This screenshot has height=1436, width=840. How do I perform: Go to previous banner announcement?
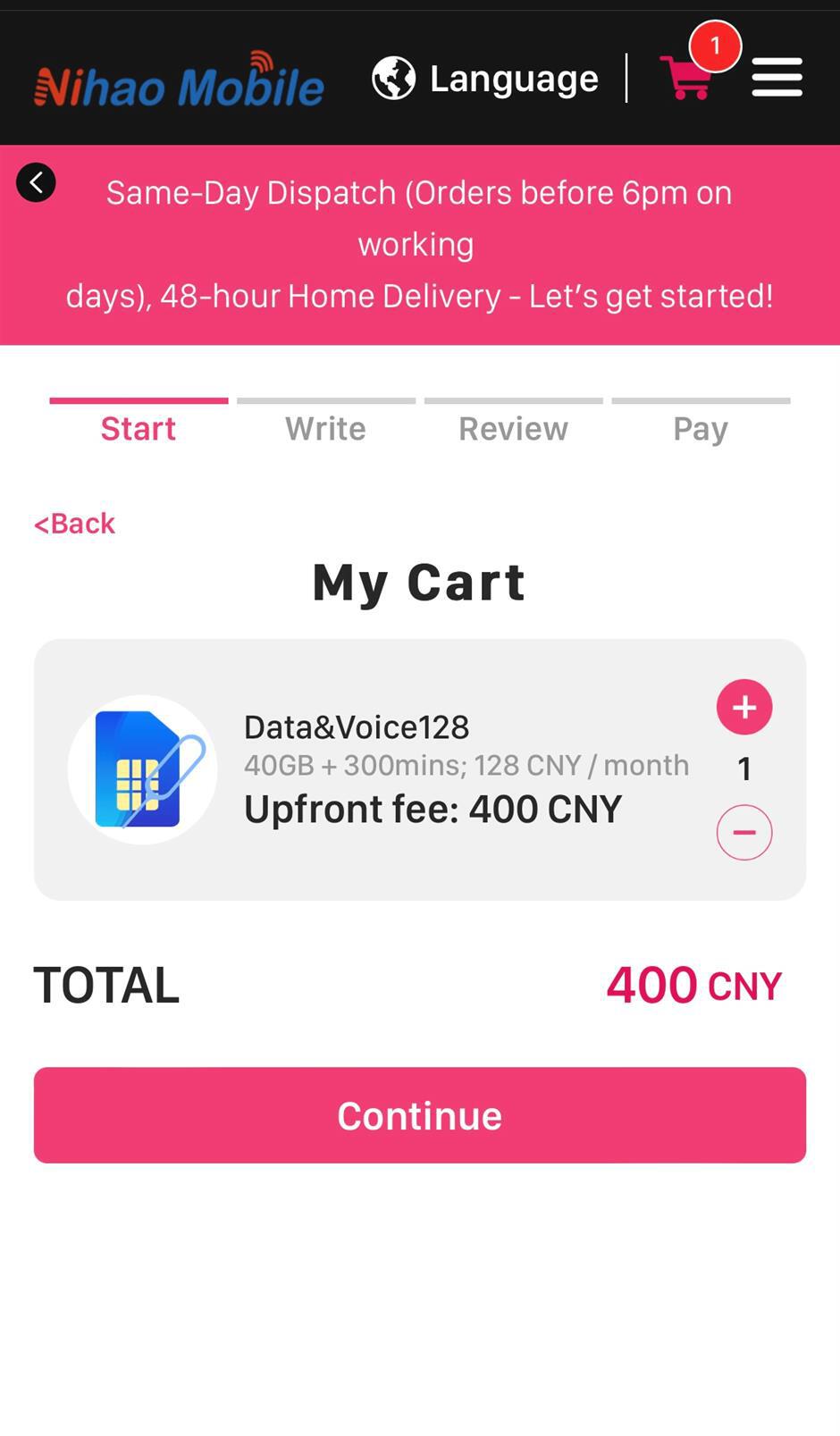tap(36, 183)
